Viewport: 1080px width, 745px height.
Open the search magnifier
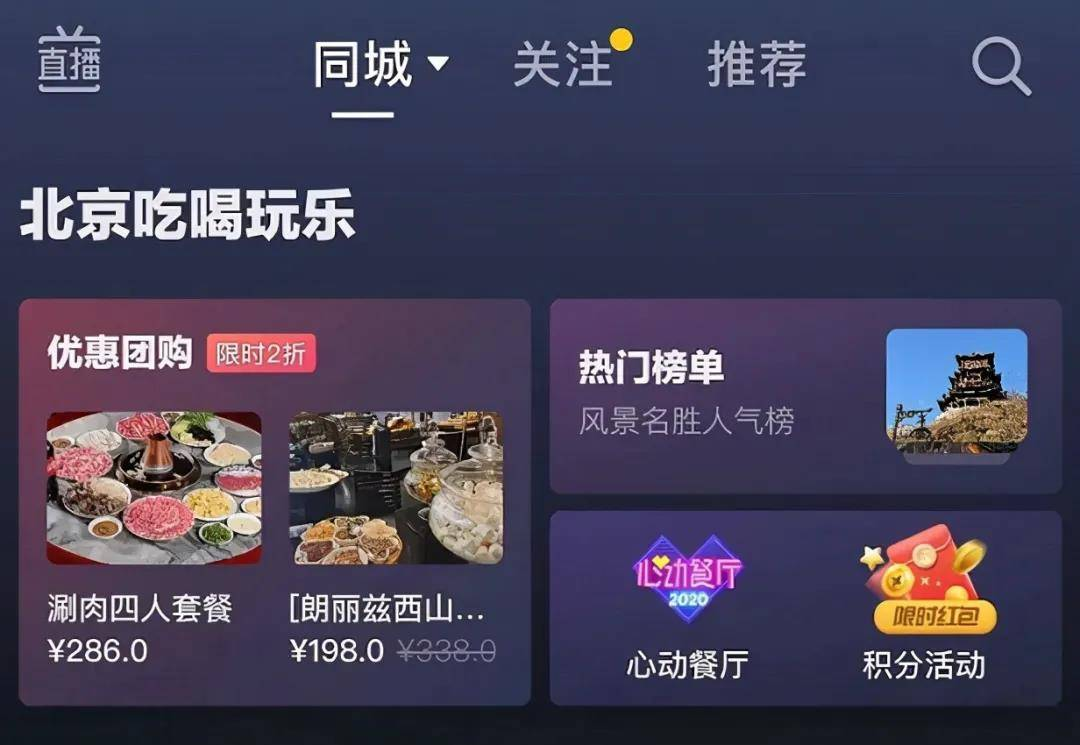1001,65
